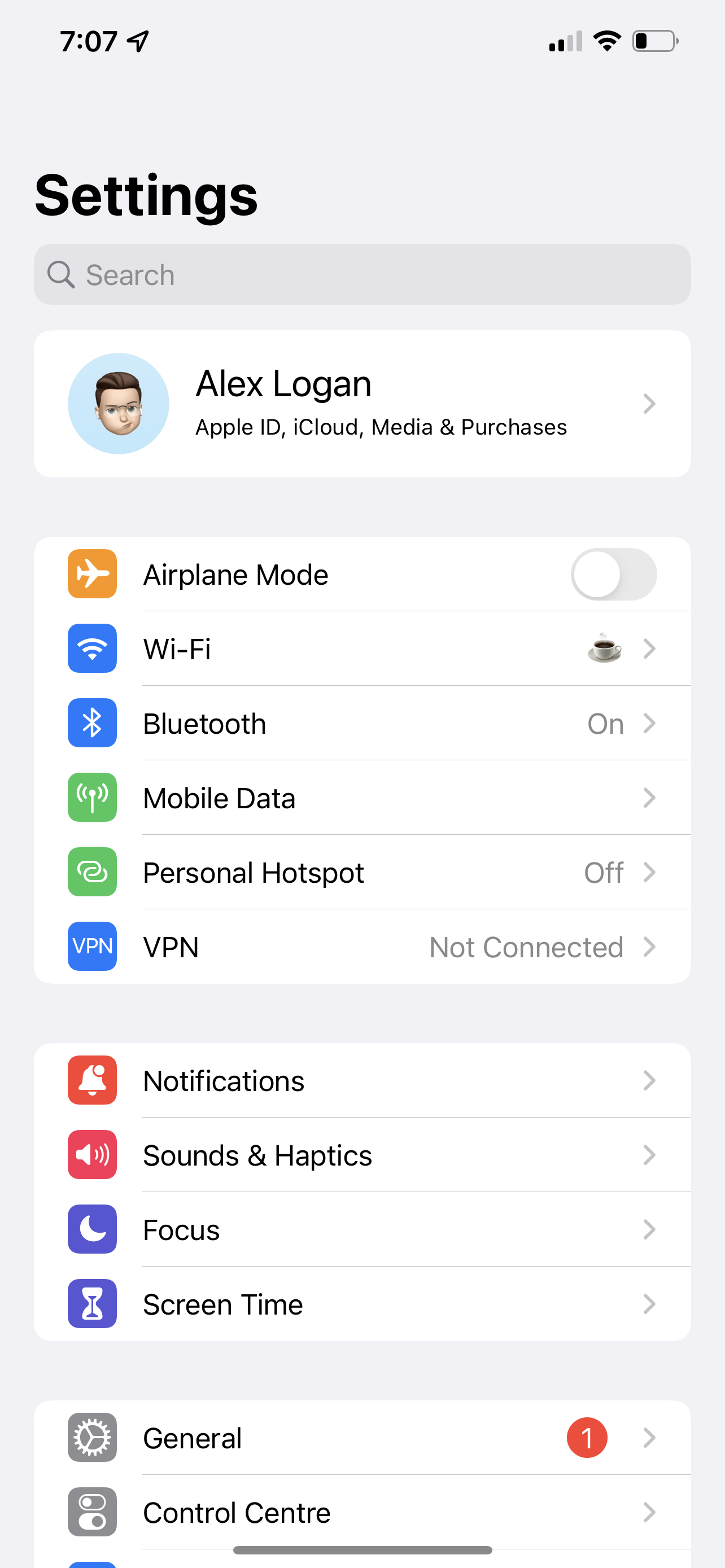Tap the Settings search field
Image resolution: width=725 pixels, height=1568 pixels.
(x=362, y=274)
